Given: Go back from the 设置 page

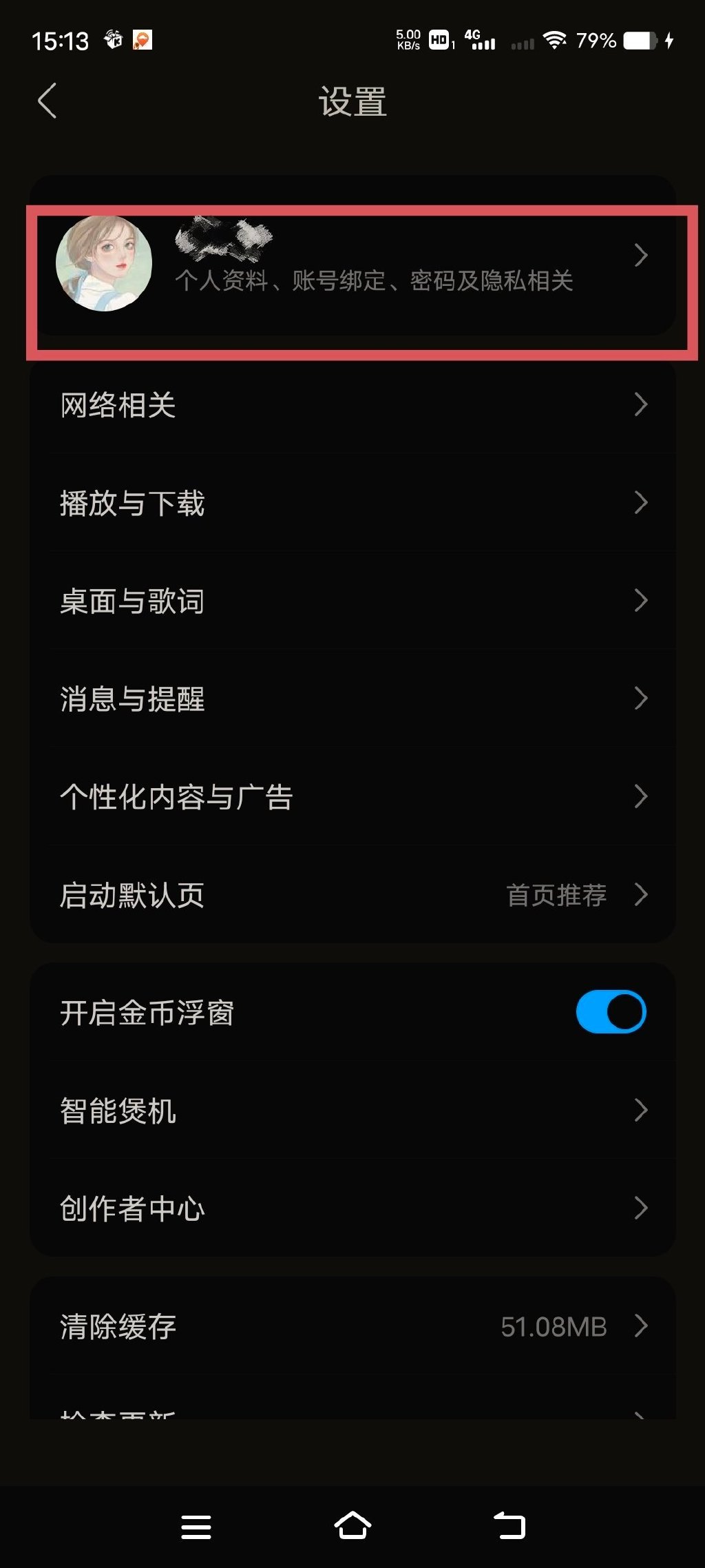Looking at the screenshot, I should point(47,101).
